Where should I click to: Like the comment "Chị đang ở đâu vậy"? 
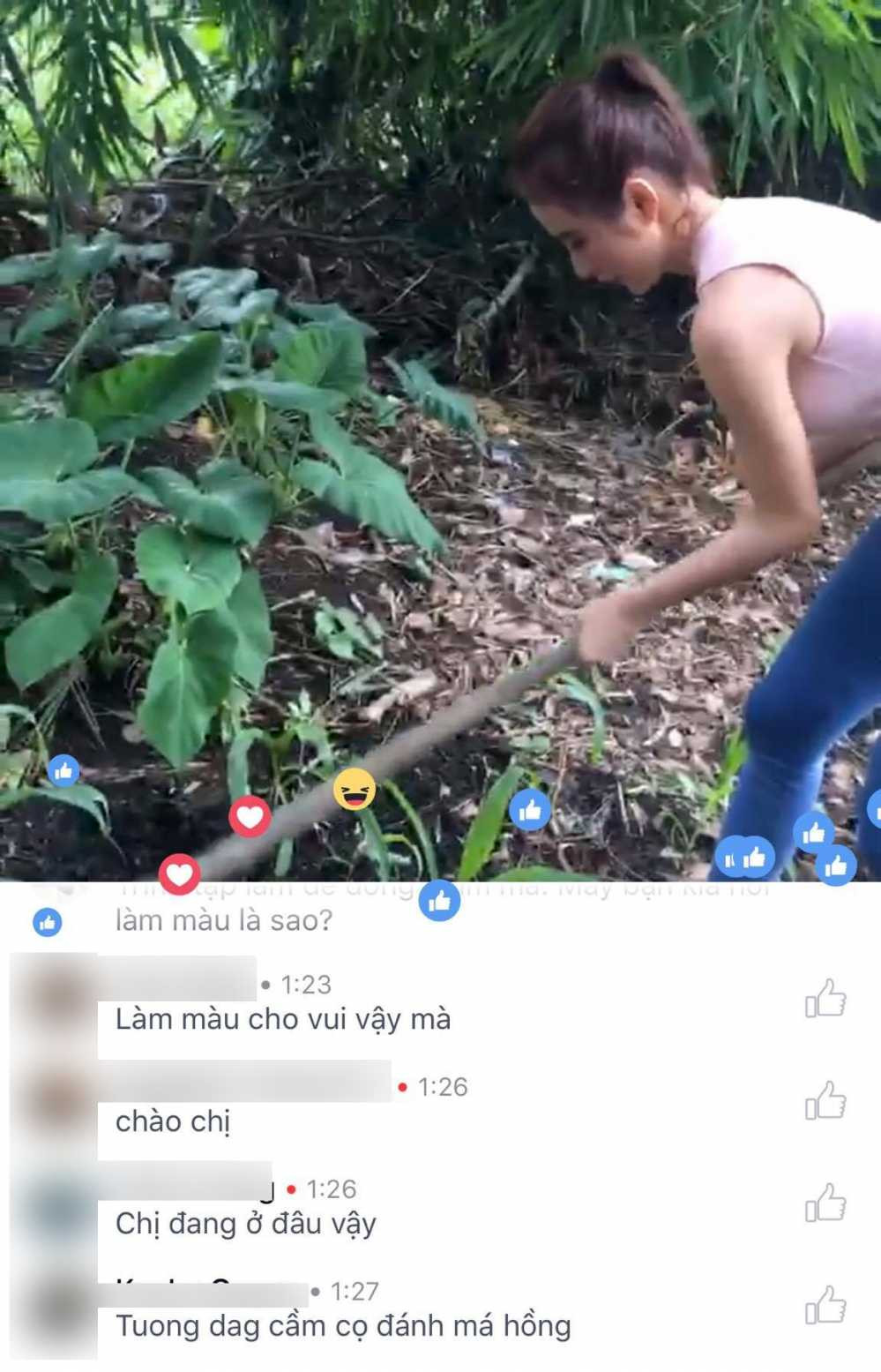pyautogui.click(x=827, y=1201)
